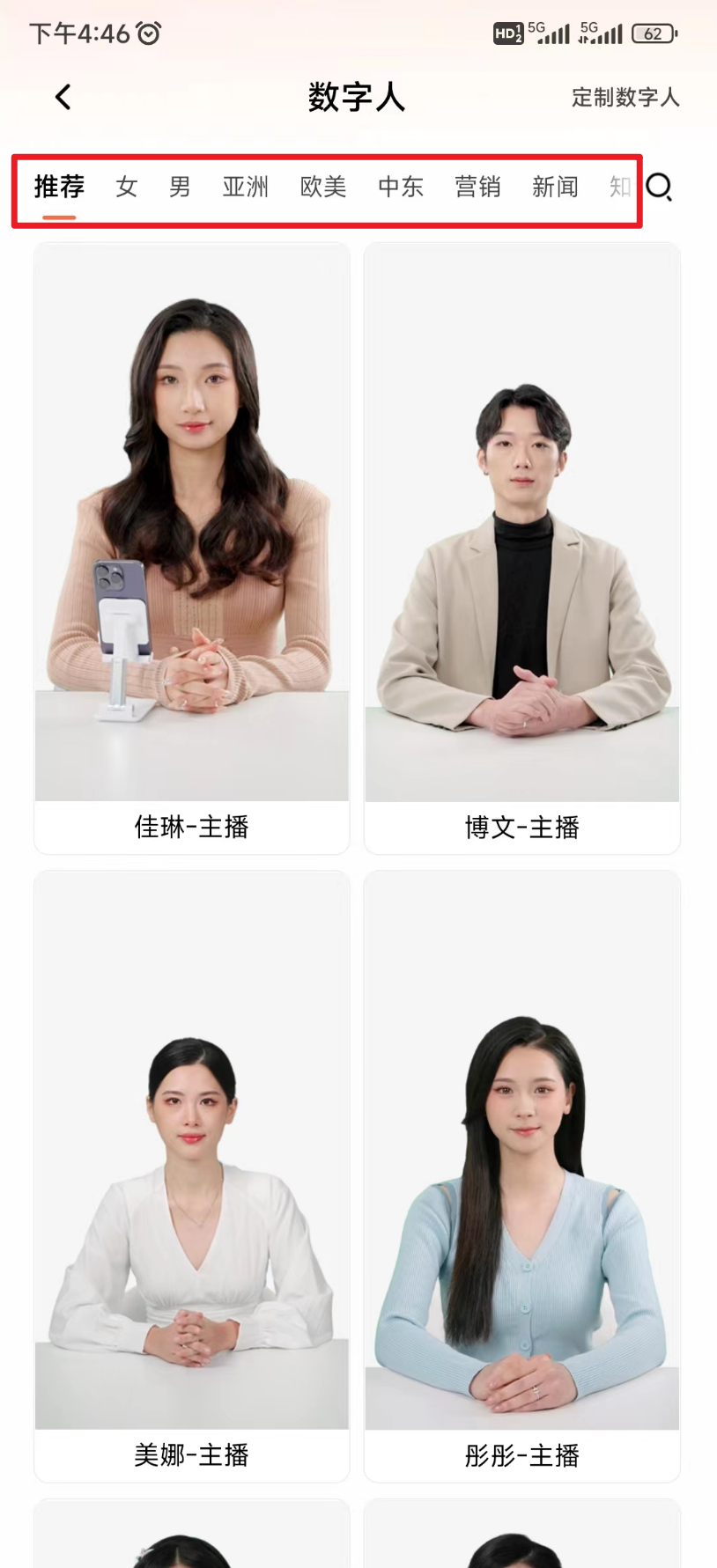This screenshot has width=717, height=1568.
Task: Tap the 5G signal indicator
Action: click(x=551, y=33)
